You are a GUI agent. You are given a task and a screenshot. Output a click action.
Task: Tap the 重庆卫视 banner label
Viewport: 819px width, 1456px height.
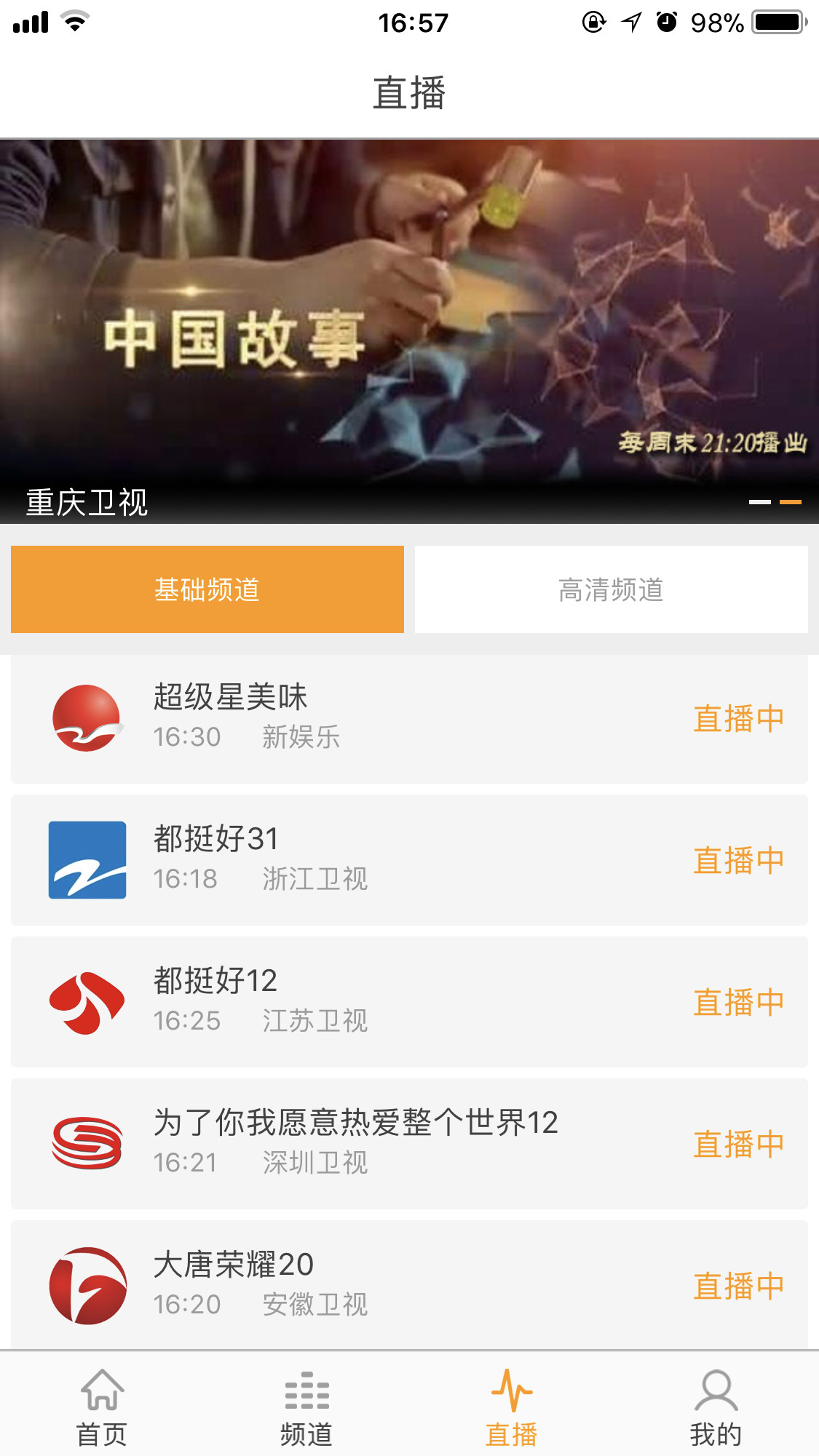click(x=86, y=502)
